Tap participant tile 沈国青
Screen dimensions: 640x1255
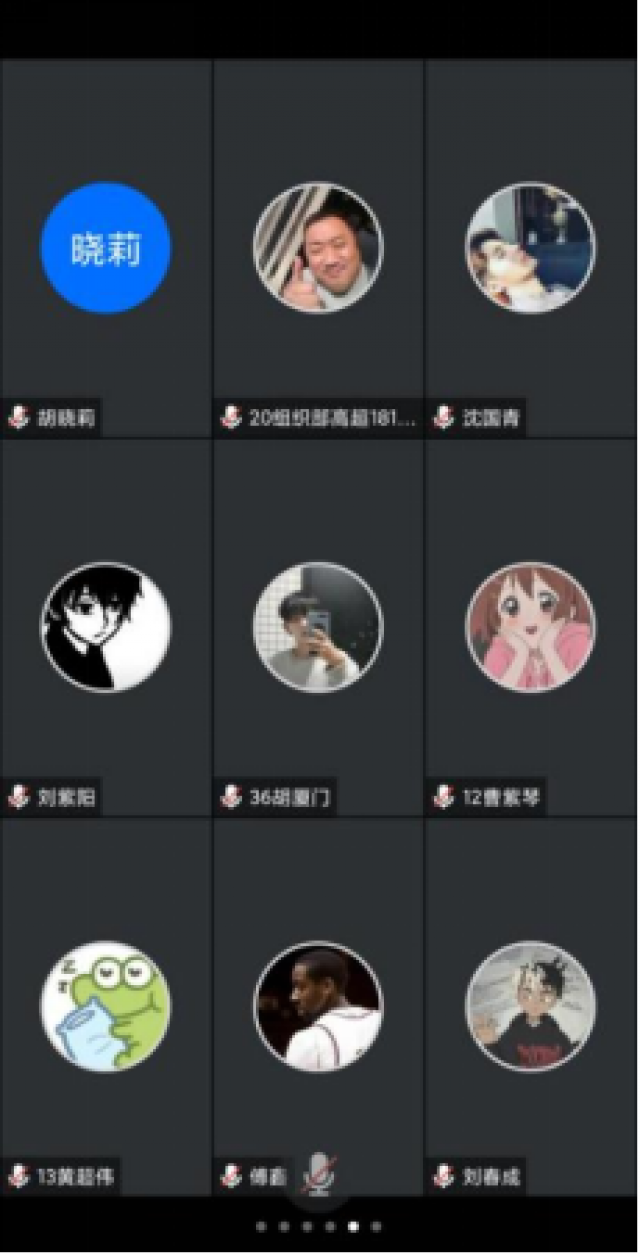pyautogui.click(x=530, y=247)
